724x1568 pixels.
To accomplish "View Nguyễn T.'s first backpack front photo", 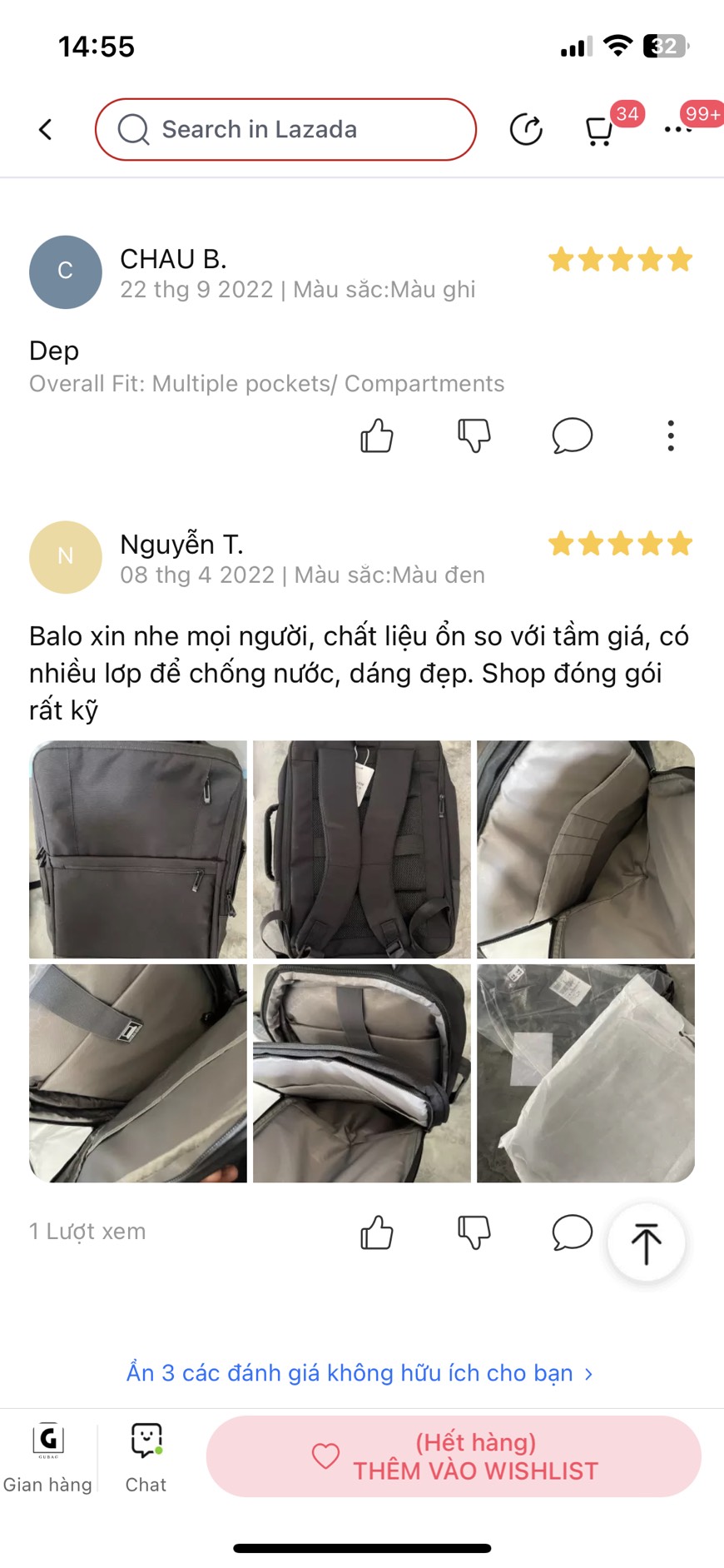I will point(138,849).
